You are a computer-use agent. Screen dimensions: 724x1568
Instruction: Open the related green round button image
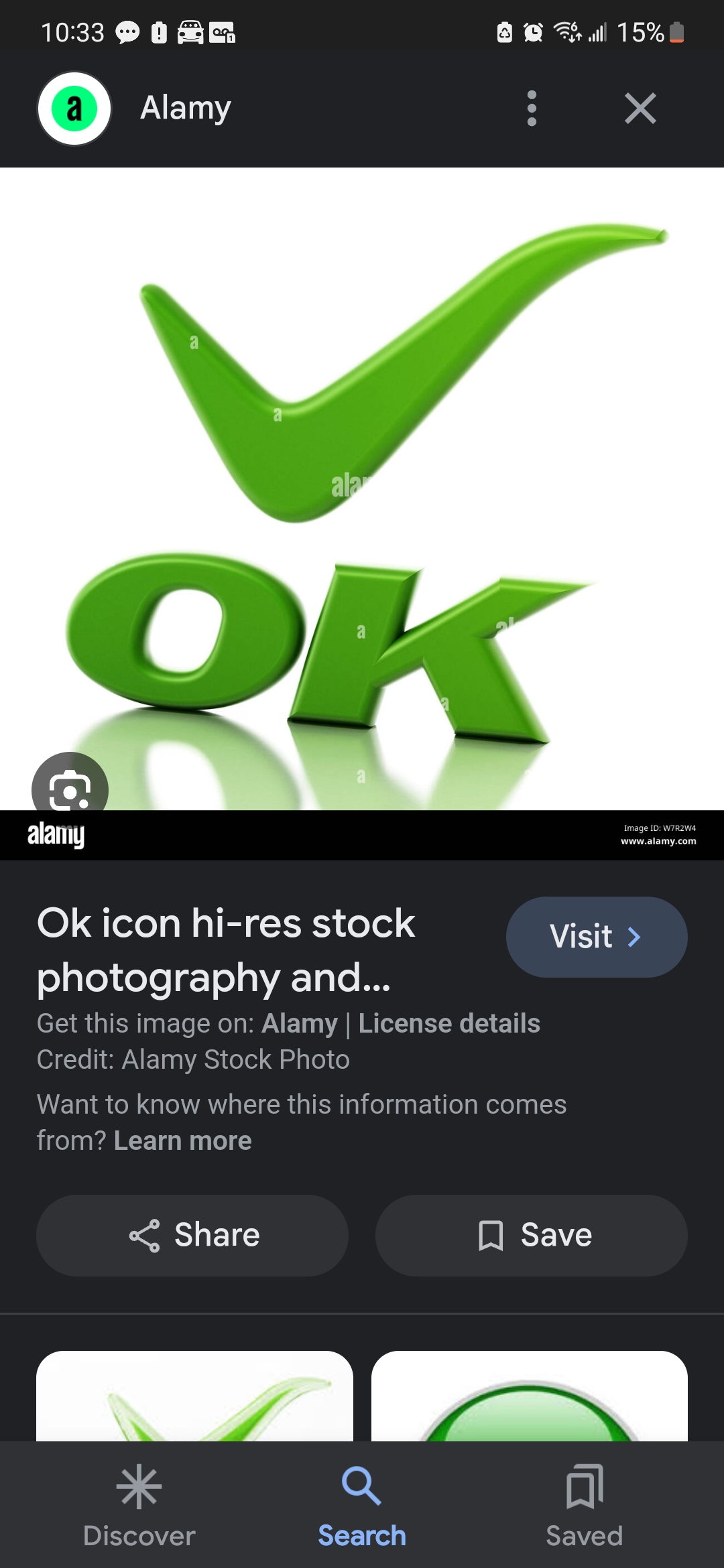coord(529,1396)
